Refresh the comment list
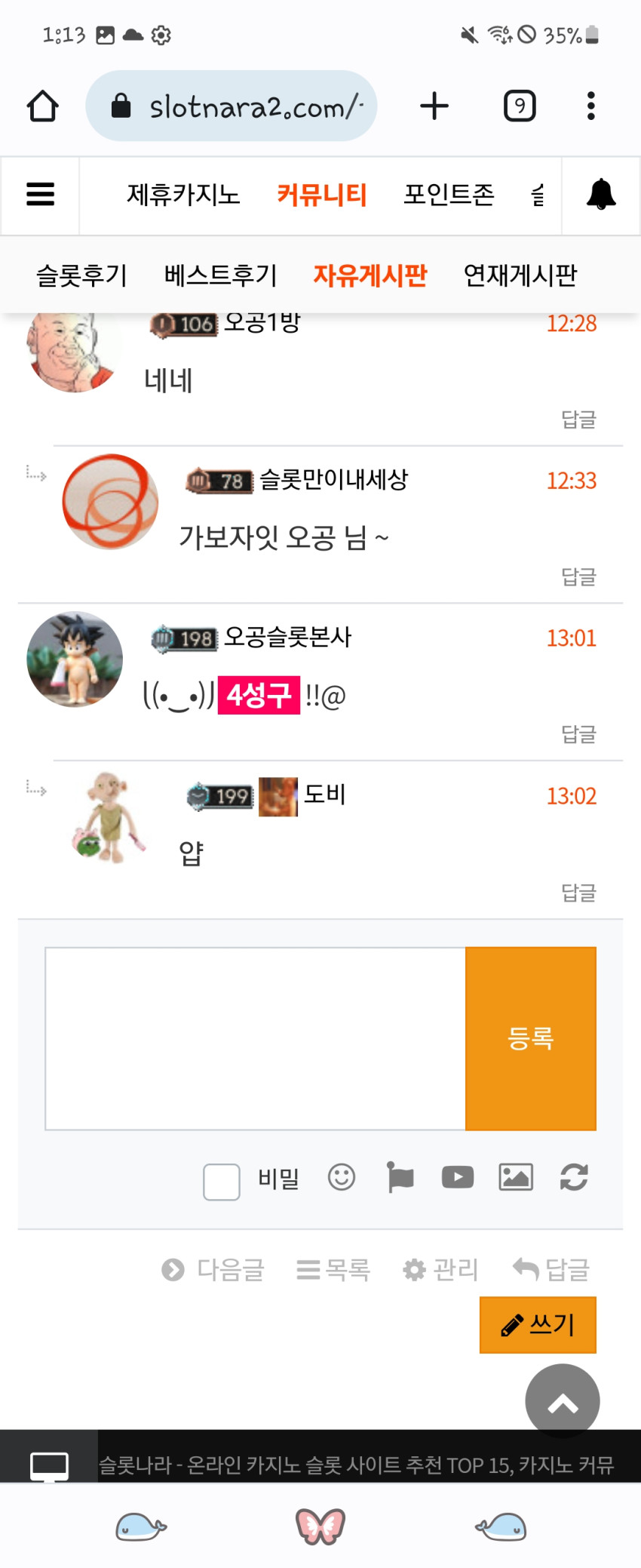The height and width of the screenshot is (1568, 641). tap(574, 1177)
